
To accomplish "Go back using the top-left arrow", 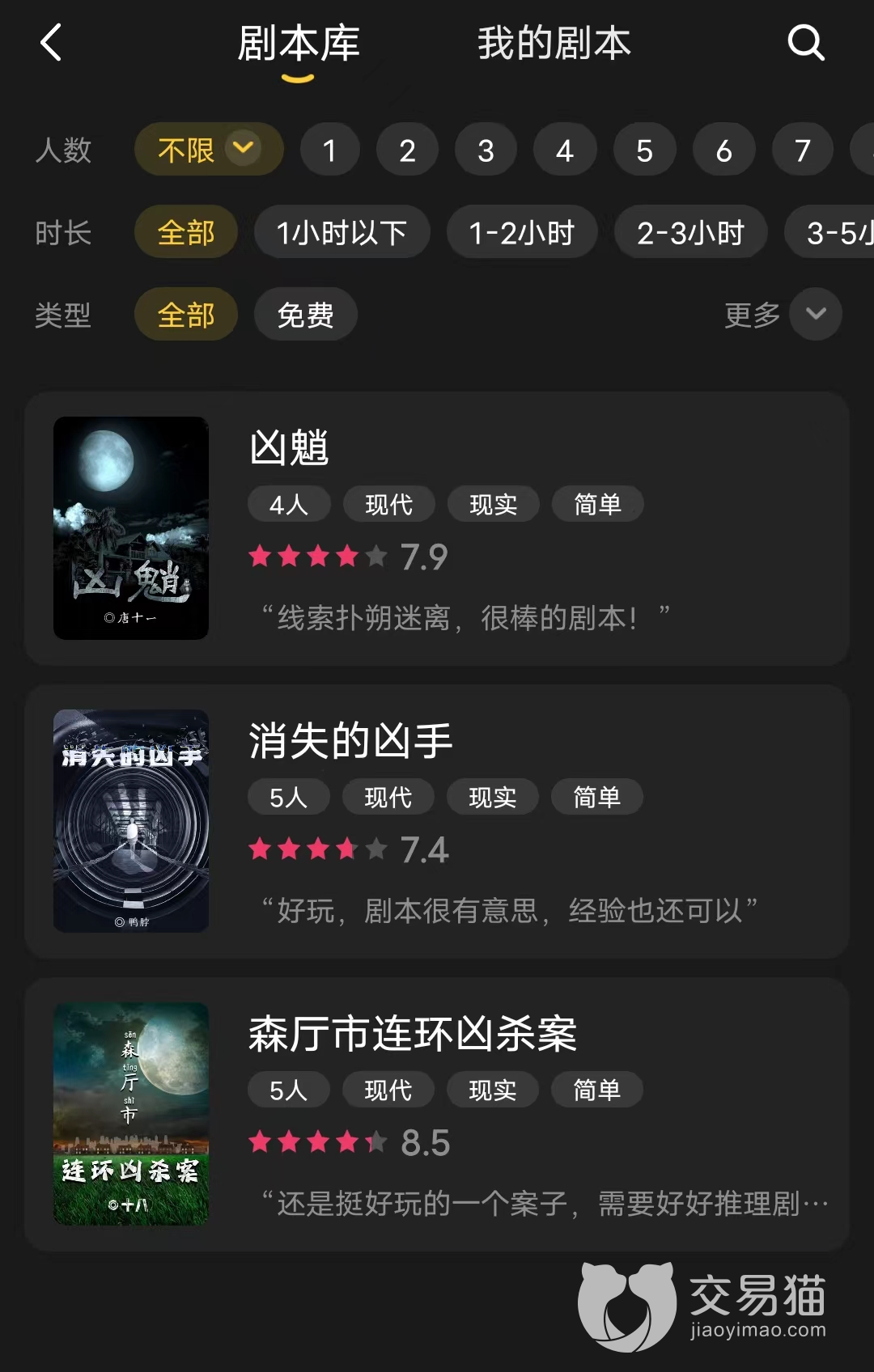I will click(x=51, y=43).
